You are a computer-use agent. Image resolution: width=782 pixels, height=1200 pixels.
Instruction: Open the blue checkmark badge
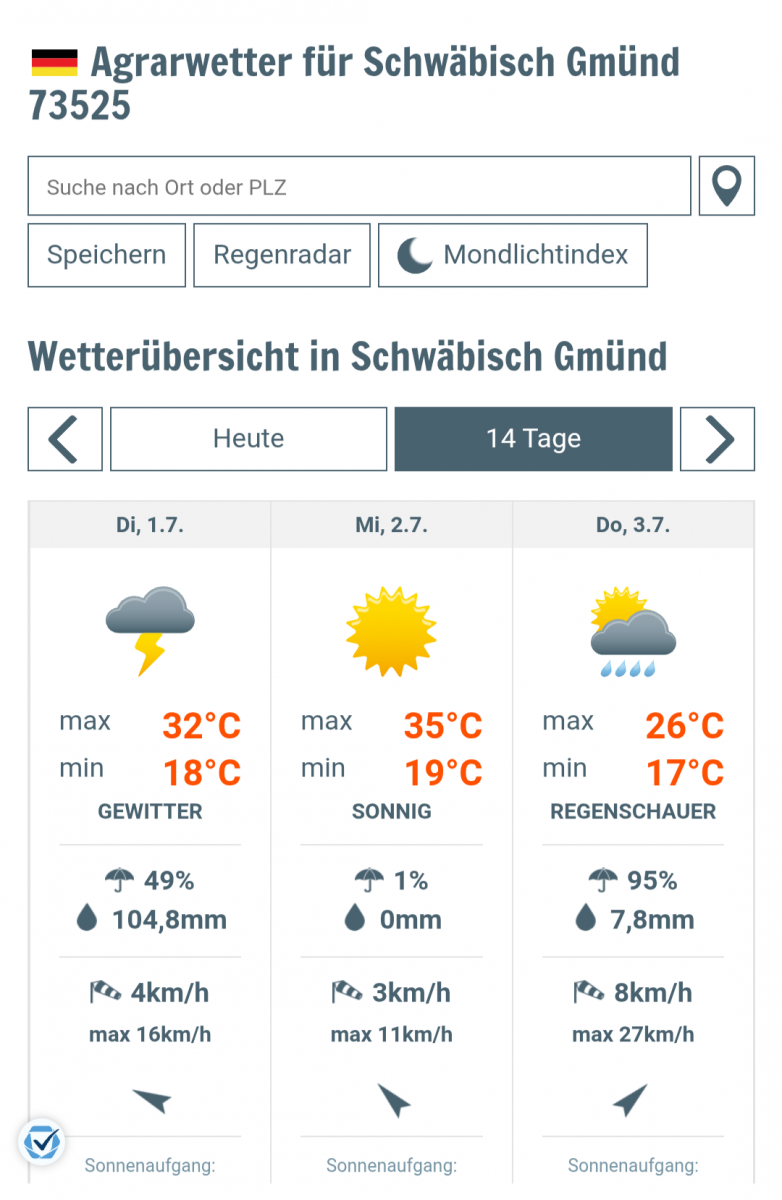42,1140
